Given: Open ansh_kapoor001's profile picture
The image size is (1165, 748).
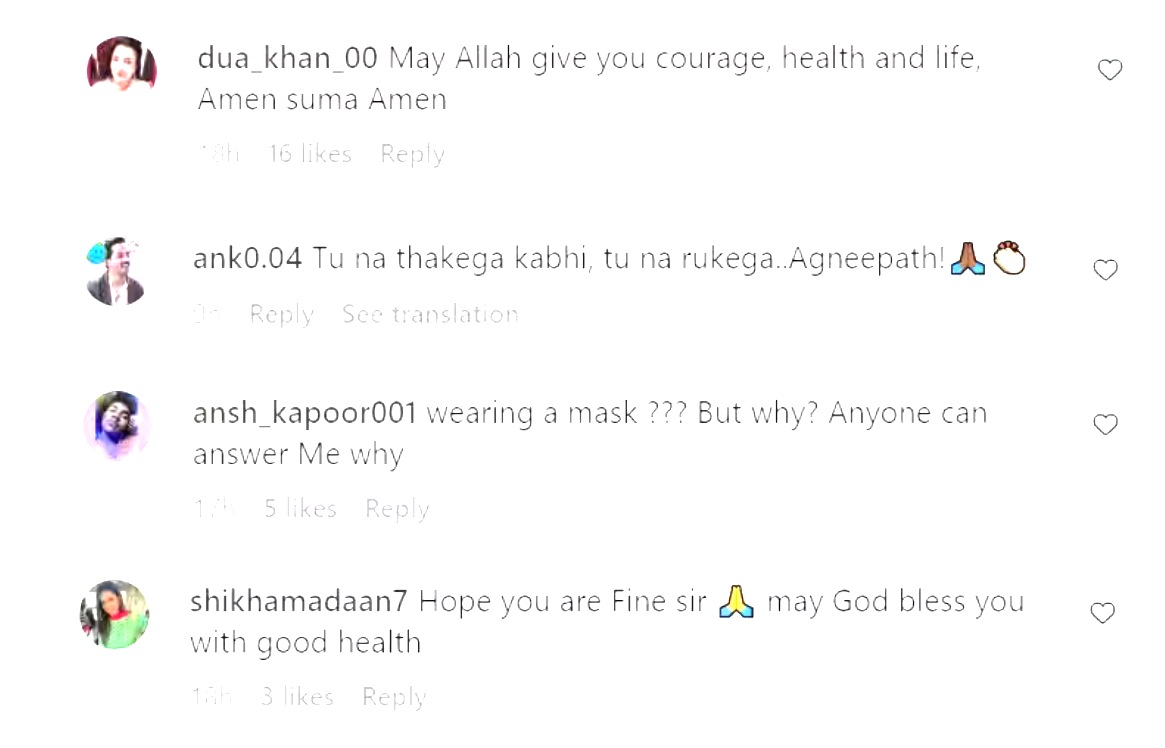Looking at the screenshot, I should click(117, 426).
